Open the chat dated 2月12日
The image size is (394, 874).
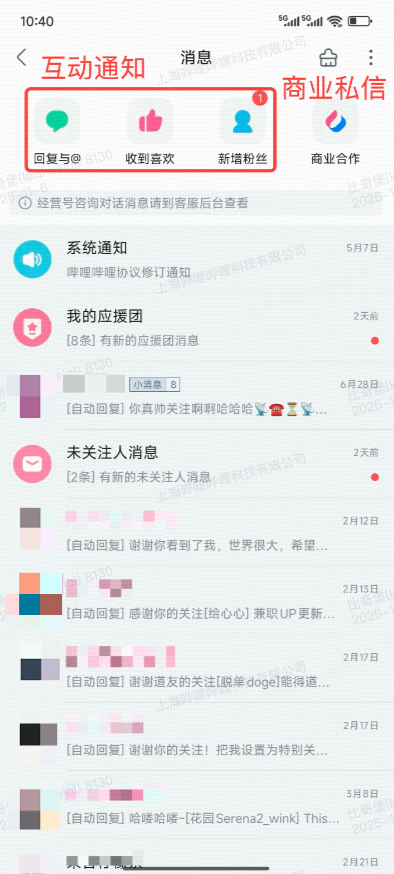[197, 531]
